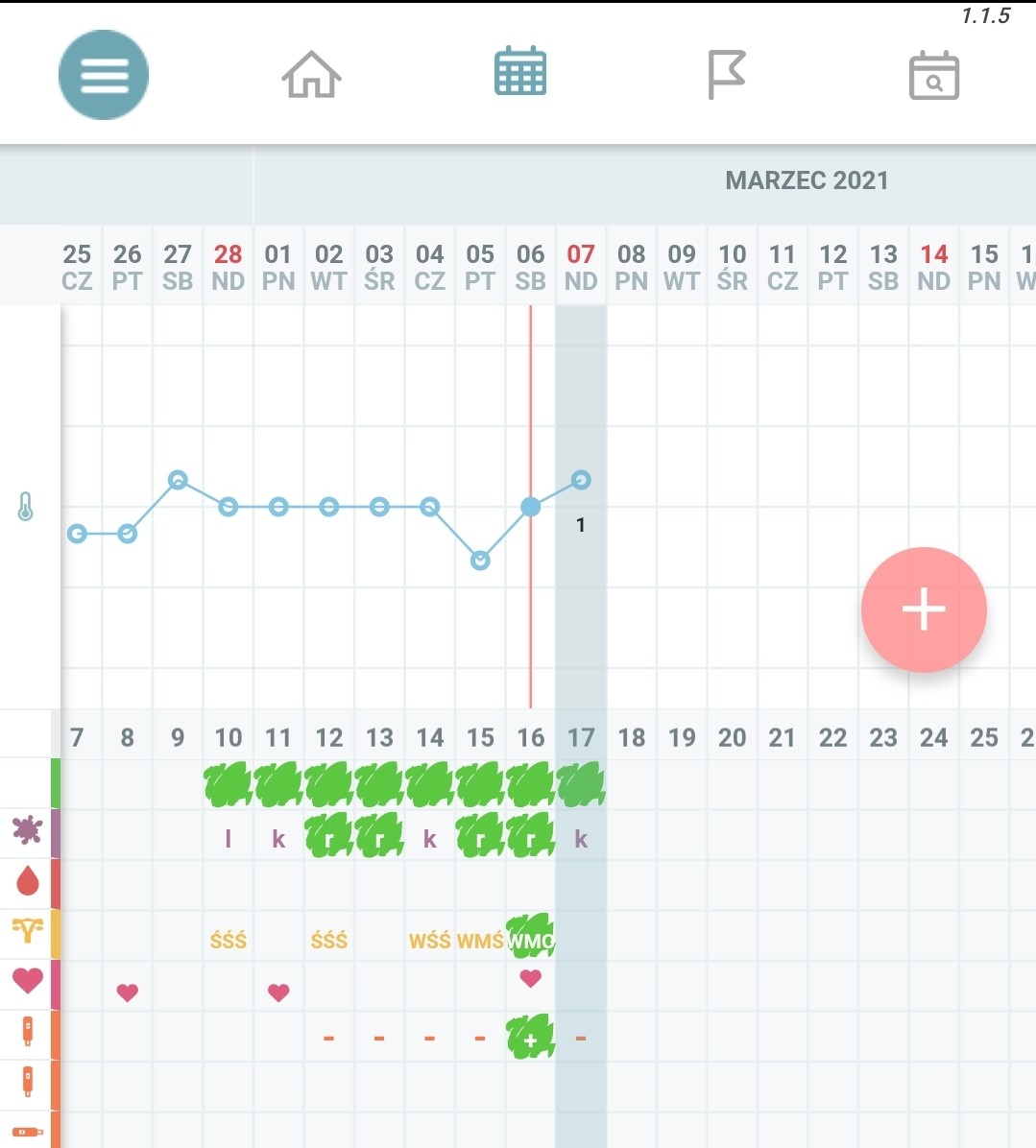Open the WSŚ cervix entry
Image resolution: width=1036 pixels, height=1148 pixels.
pos(430,940)
